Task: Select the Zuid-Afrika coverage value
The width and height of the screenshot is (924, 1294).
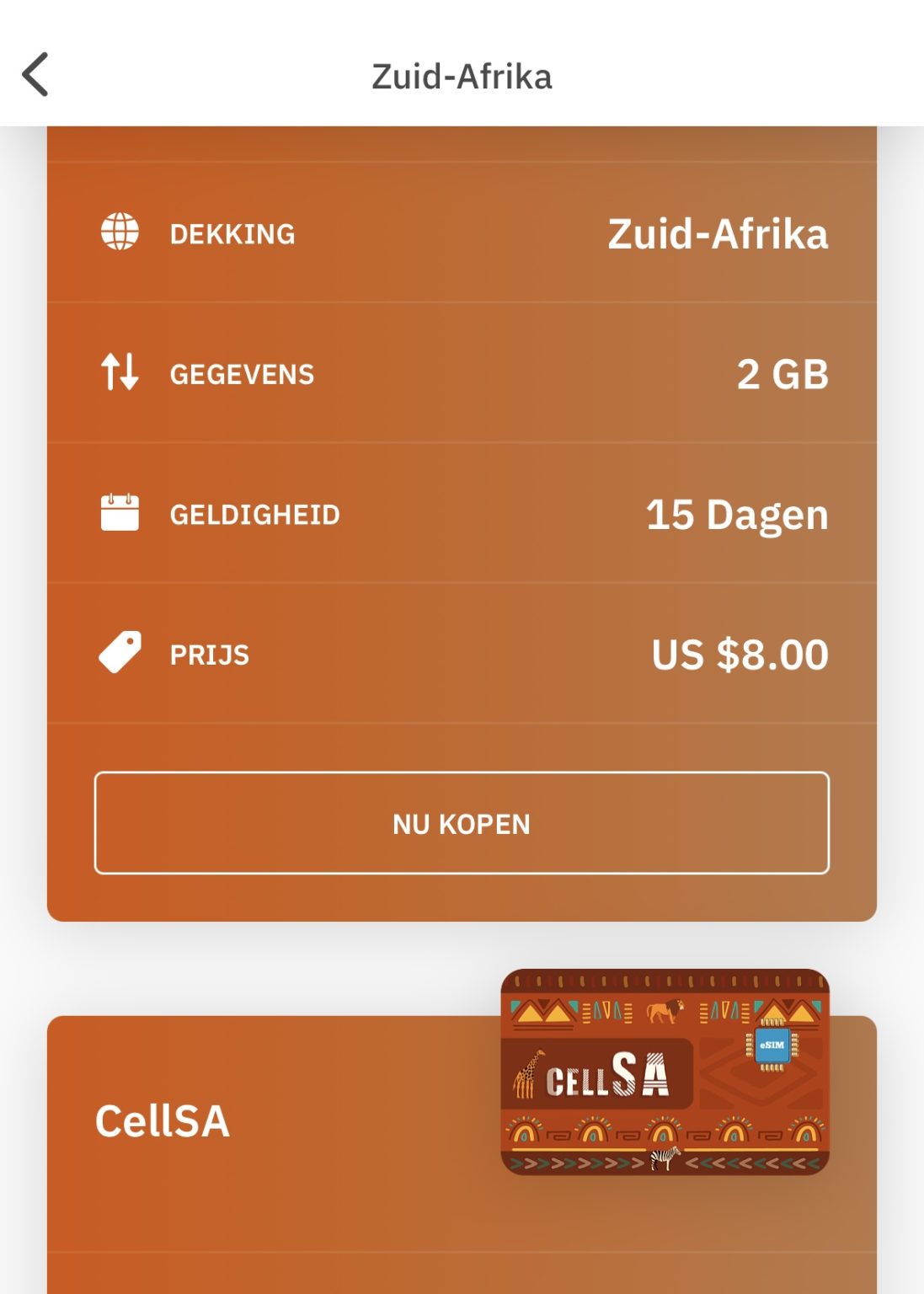Action: click(x=717, y=234)
